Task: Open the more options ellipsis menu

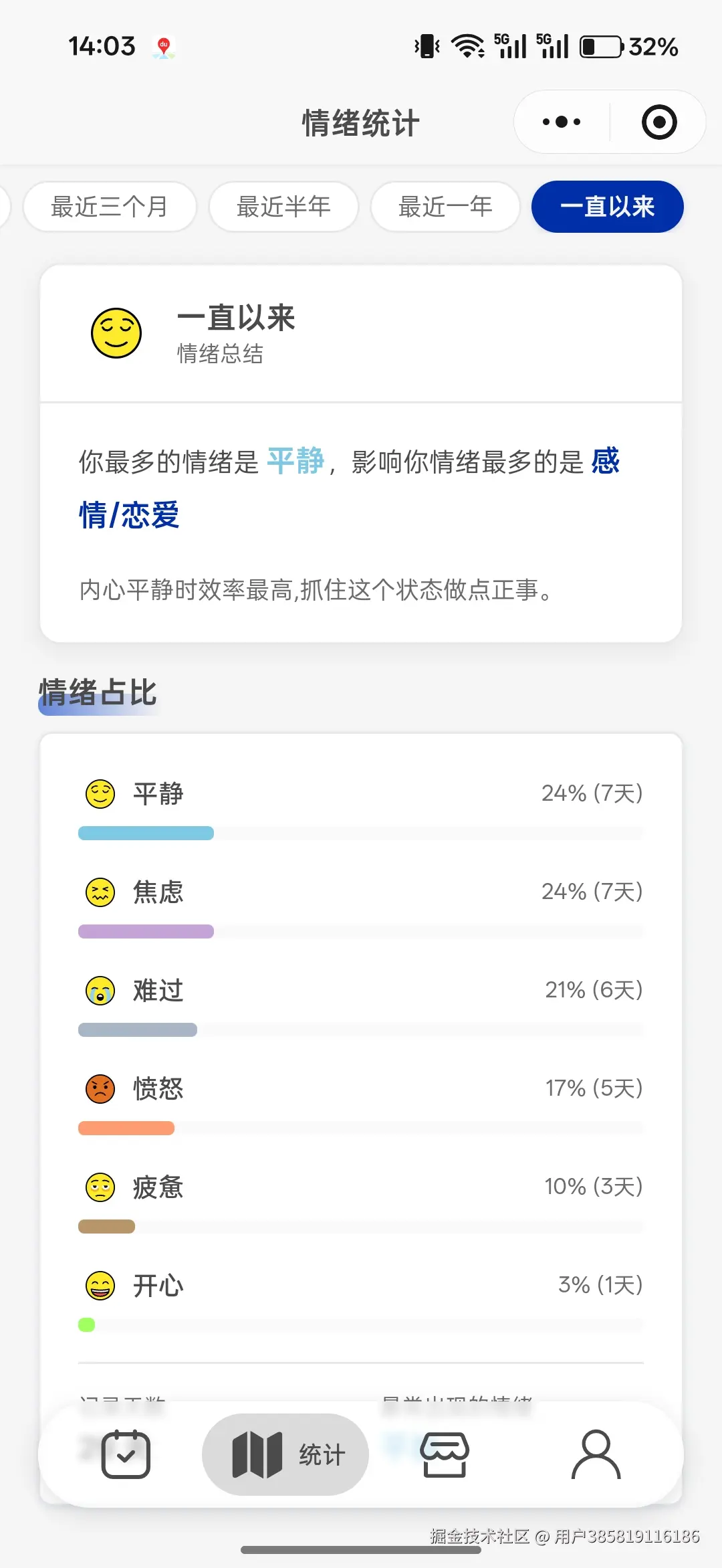Action: click(x=559, y=122)
